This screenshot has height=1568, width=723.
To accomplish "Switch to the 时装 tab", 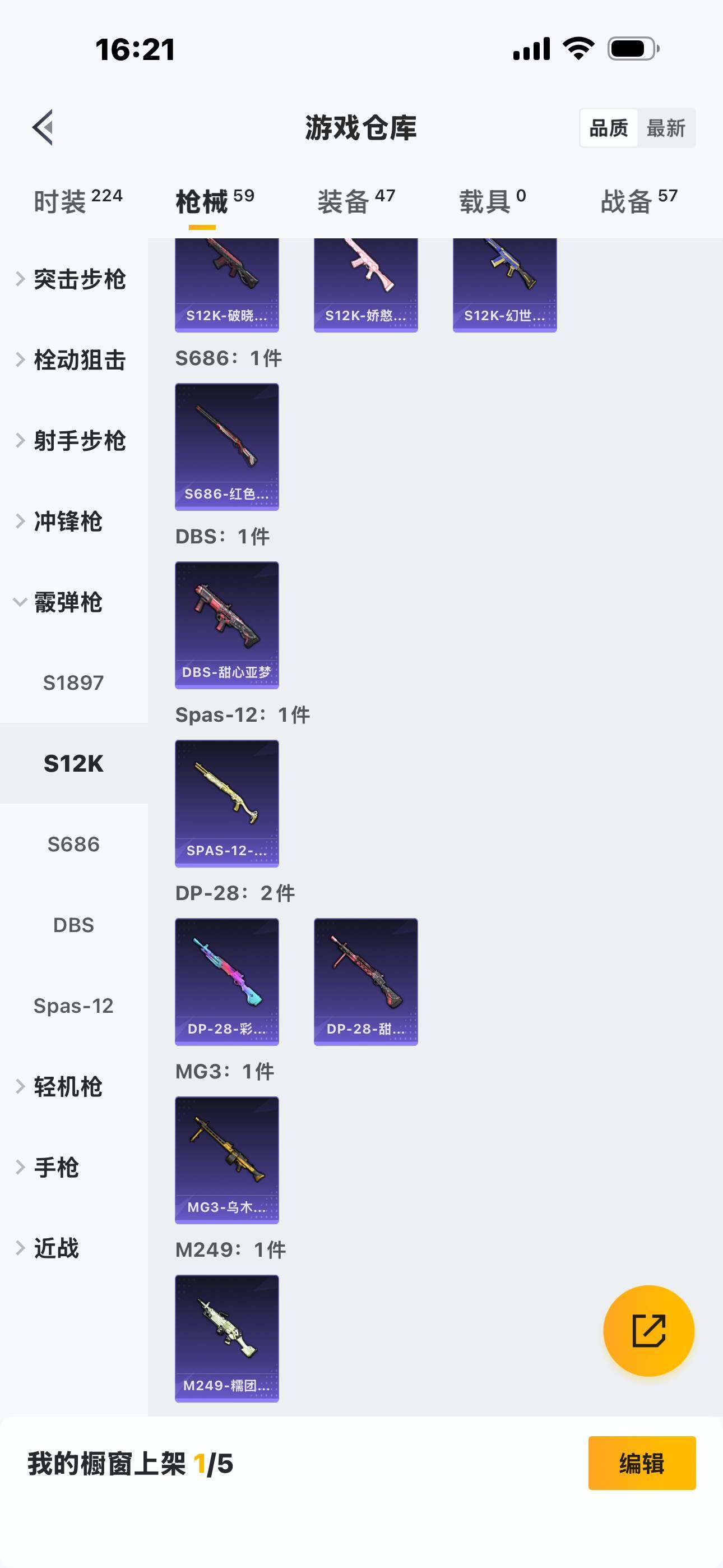I will pos(77,201).
